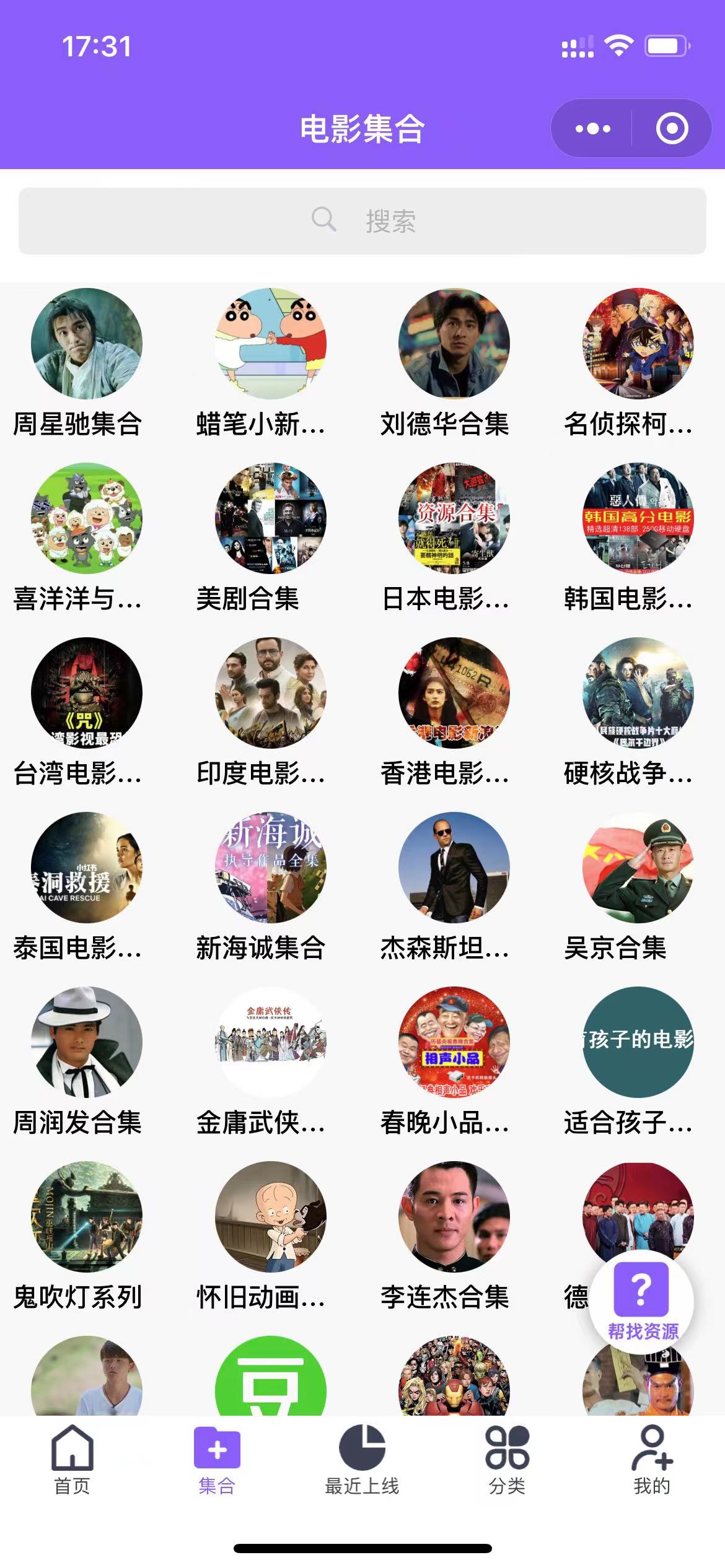Switch to the 最近上线 tab

point(362,1460)
